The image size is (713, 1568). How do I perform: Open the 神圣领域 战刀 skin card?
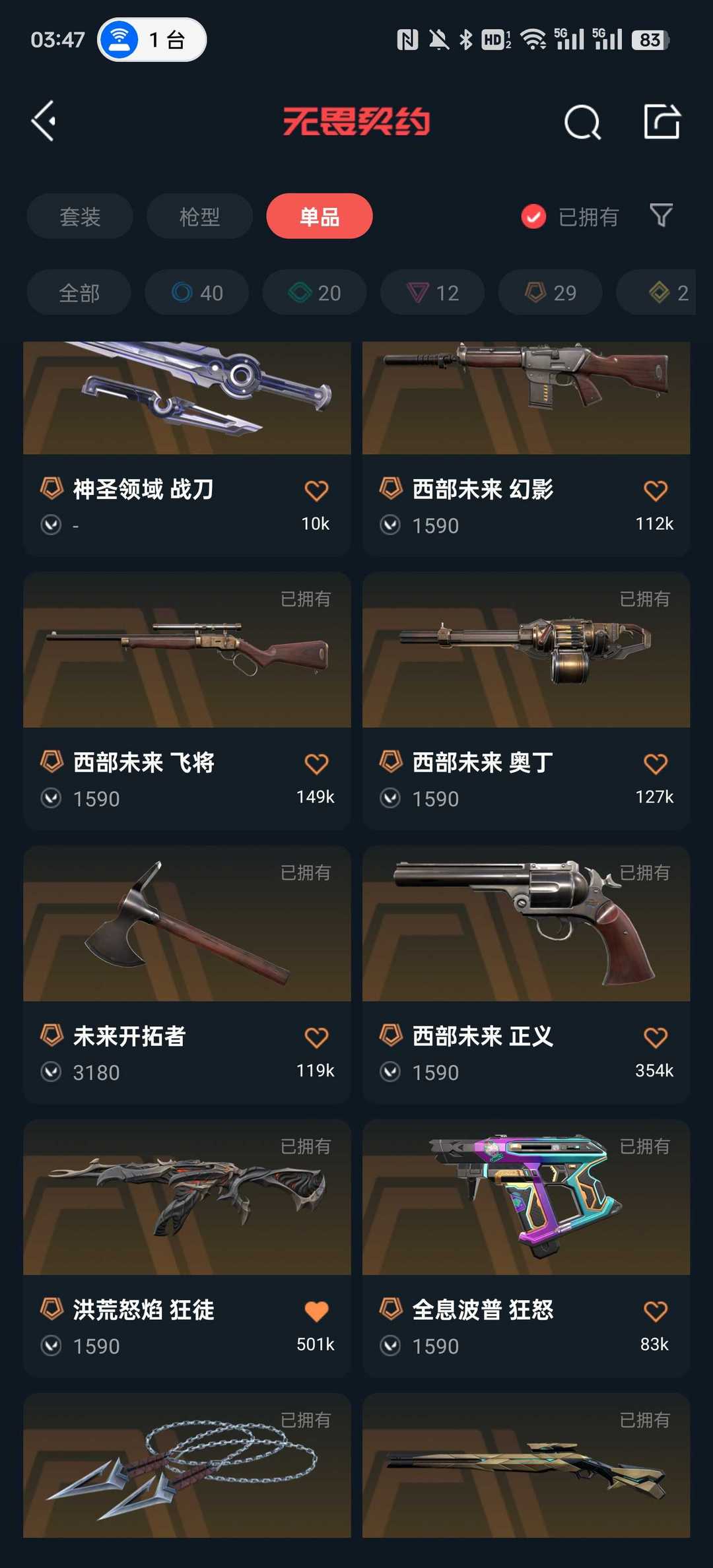[187, 449]
